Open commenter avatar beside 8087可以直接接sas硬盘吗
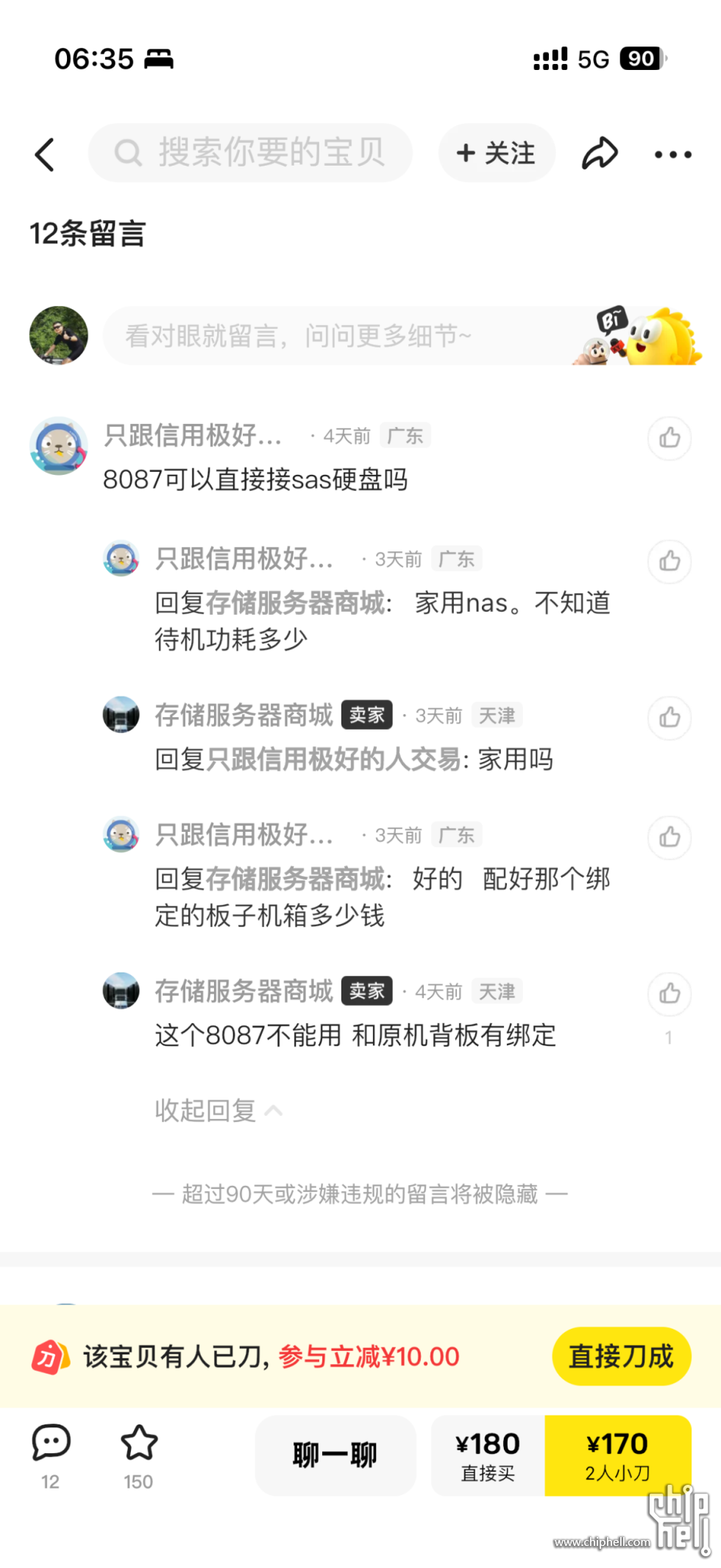 58,445
